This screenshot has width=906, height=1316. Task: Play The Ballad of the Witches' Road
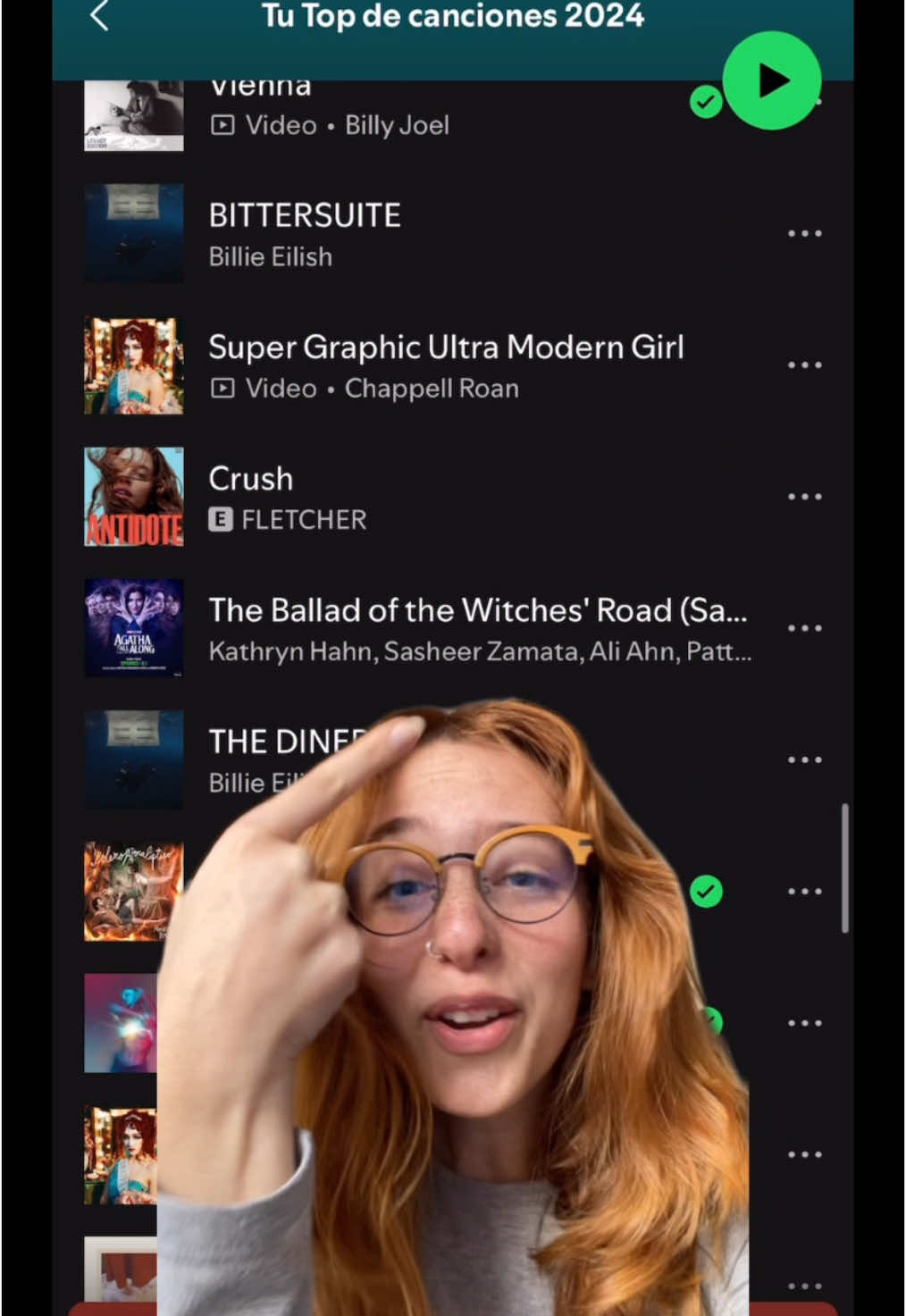pos(478,628)
